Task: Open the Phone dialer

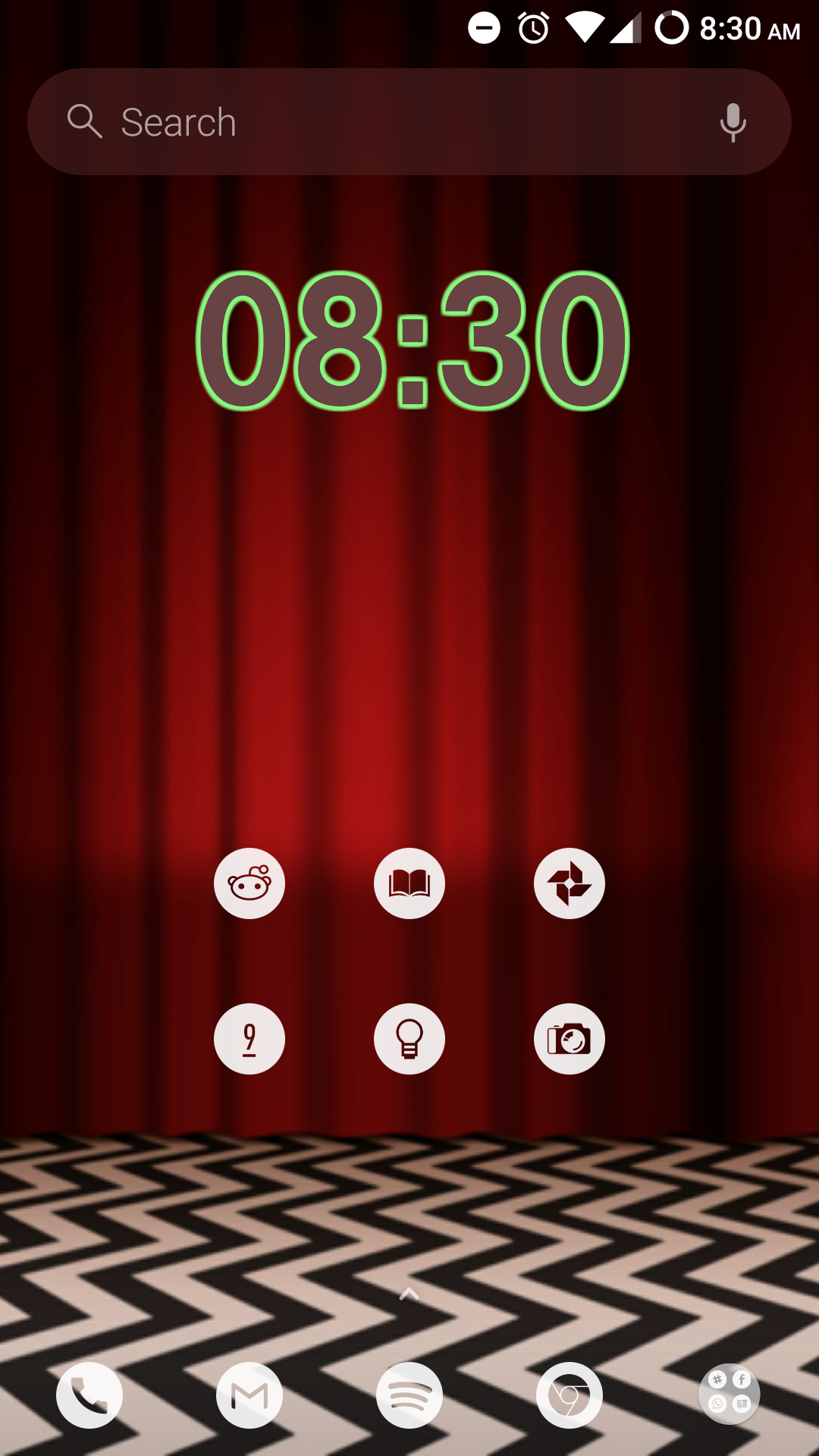Action: [x=89, y=1395]
